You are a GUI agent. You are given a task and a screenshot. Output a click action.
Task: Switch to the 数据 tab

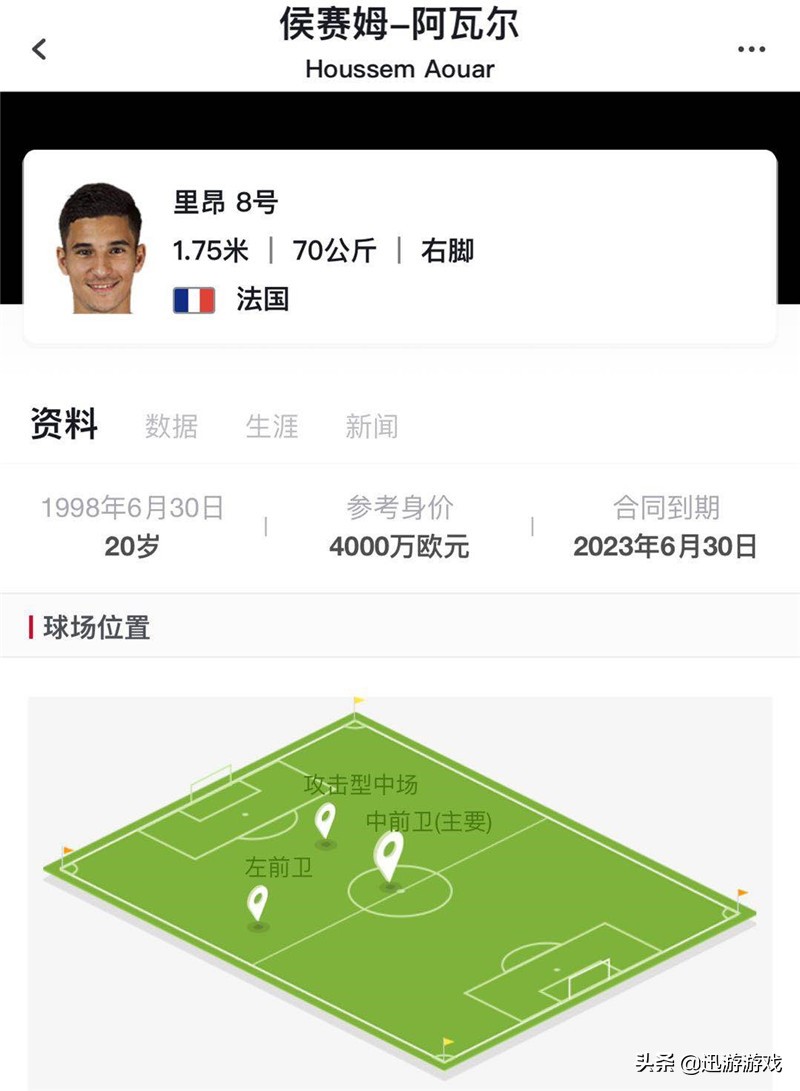[x=171, y=426]
